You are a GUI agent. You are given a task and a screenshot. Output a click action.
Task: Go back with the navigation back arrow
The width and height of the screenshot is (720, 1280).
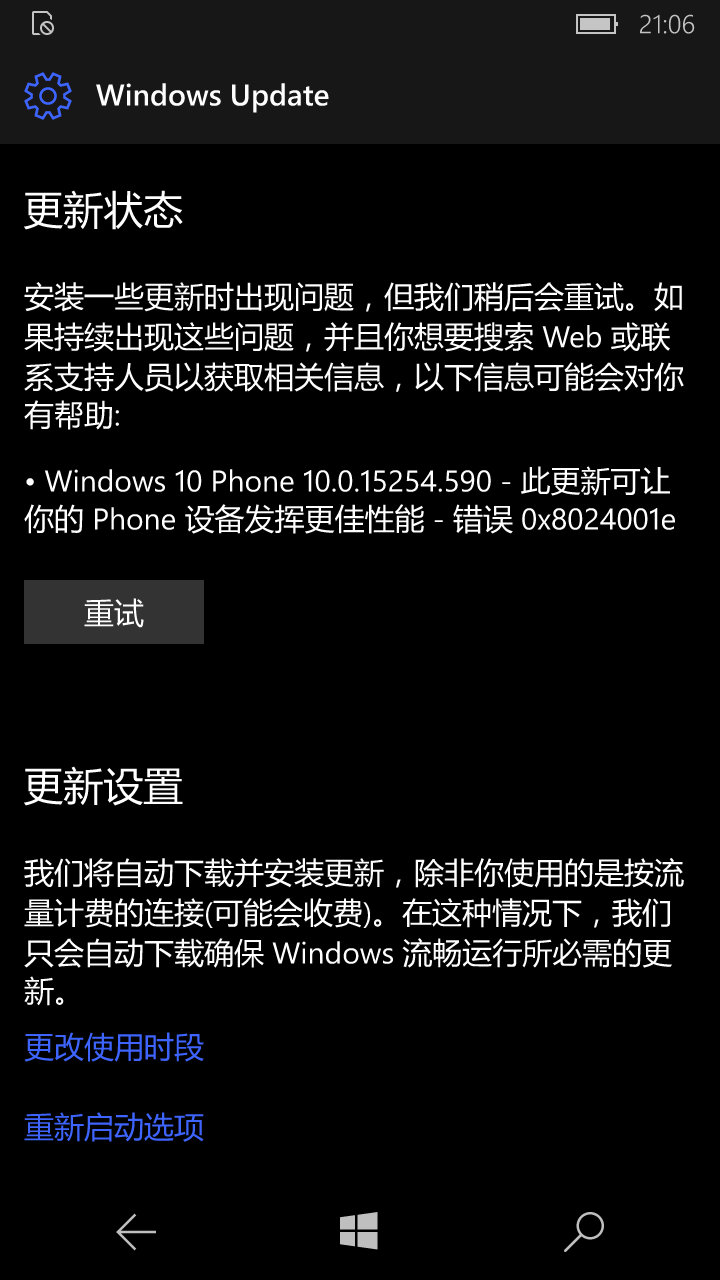coord(136,1232)
